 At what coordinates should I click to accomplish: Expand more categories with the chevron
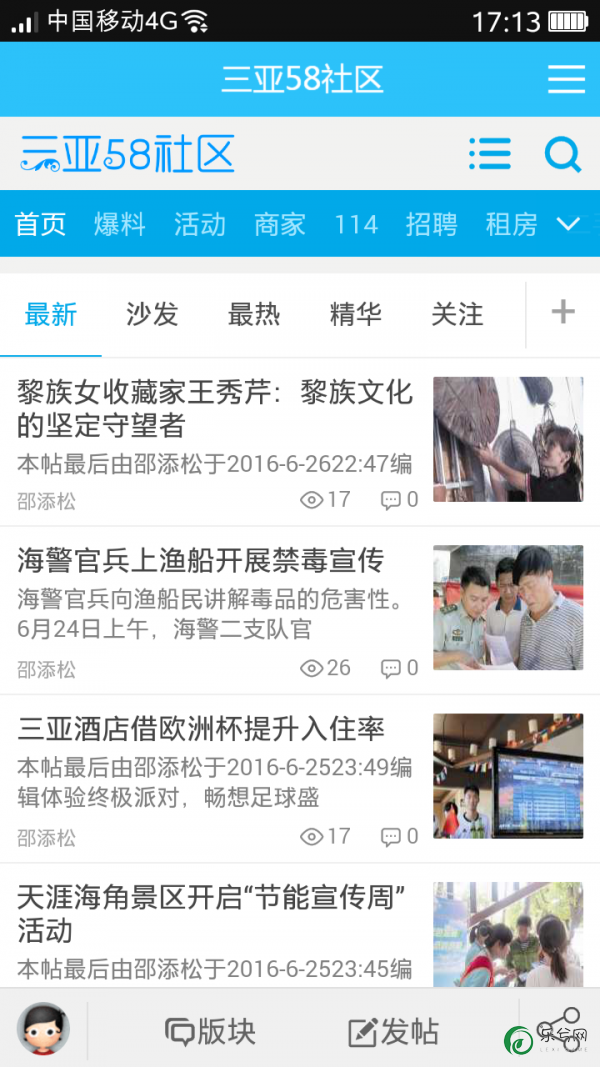[x=569, y=224]
